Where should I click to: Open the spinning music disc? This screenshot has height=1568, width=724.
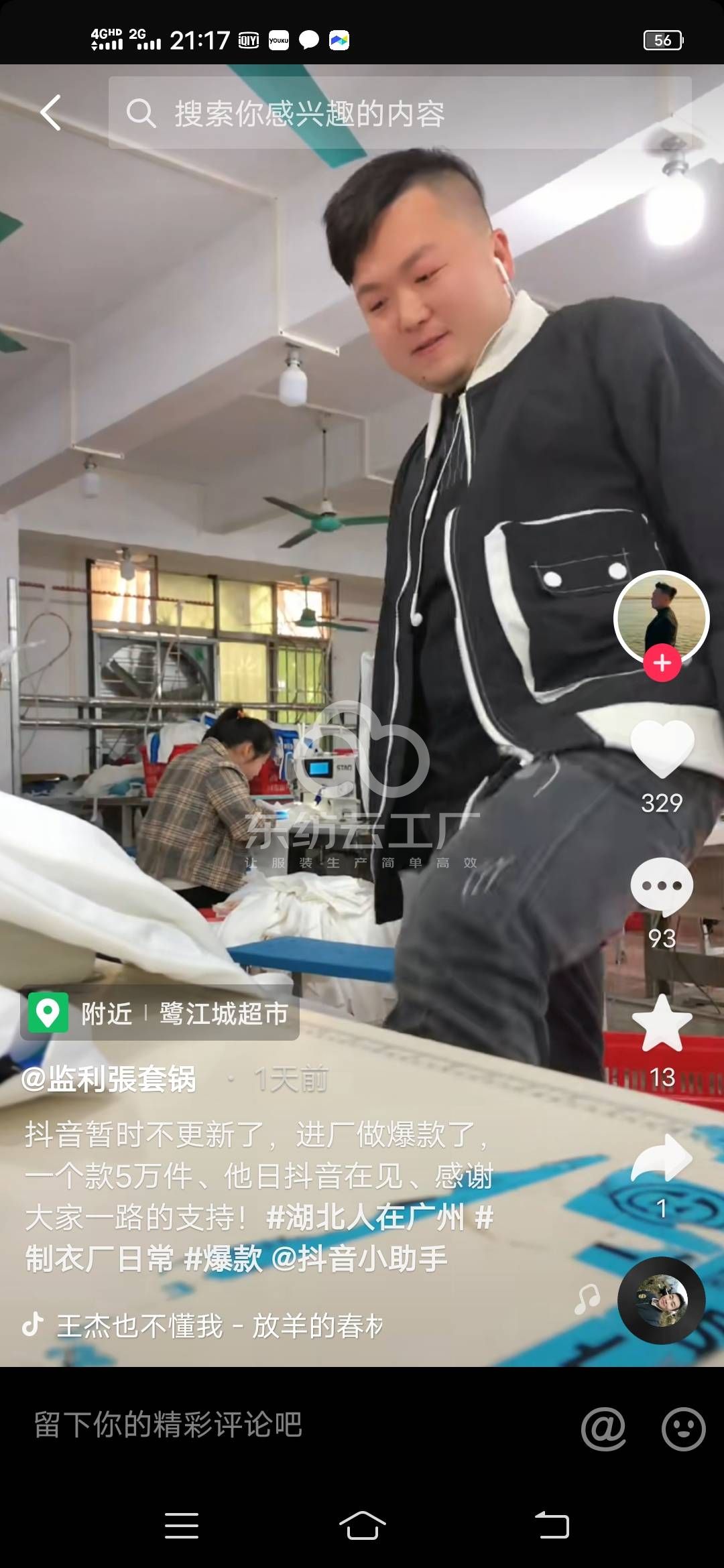(661, 1300)
